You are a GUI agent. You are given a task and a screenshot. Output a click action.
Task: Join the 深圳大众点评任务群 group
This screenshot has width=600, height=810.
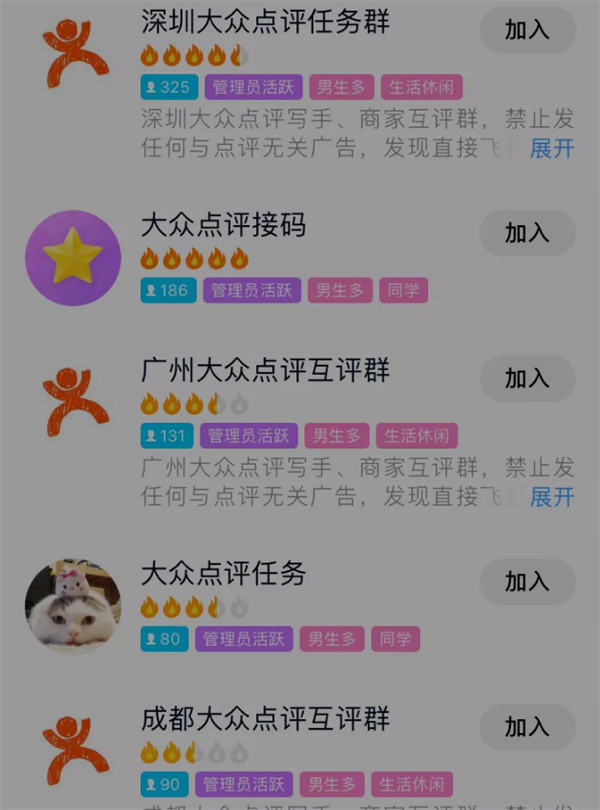(527, 30)
